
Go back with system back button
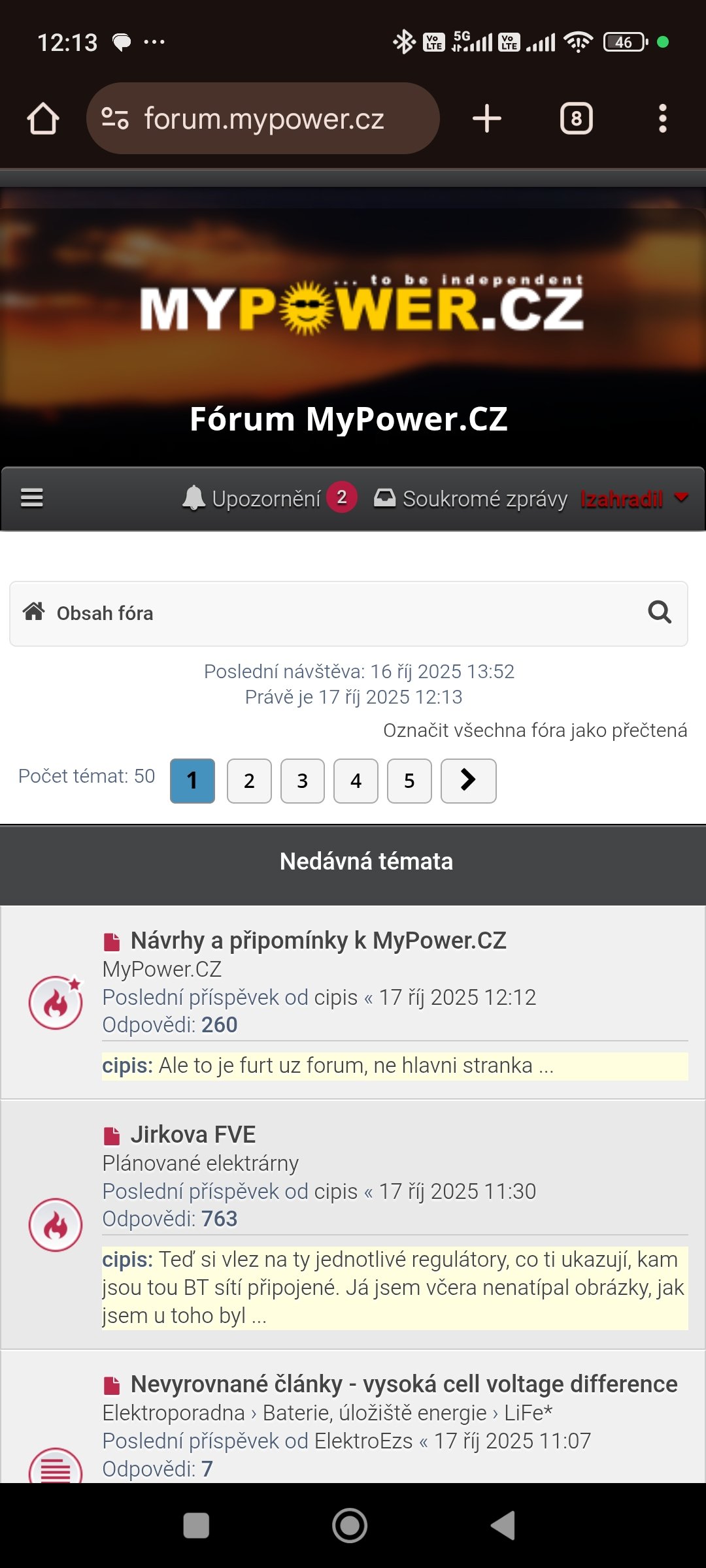click(x=503, y=1526)
